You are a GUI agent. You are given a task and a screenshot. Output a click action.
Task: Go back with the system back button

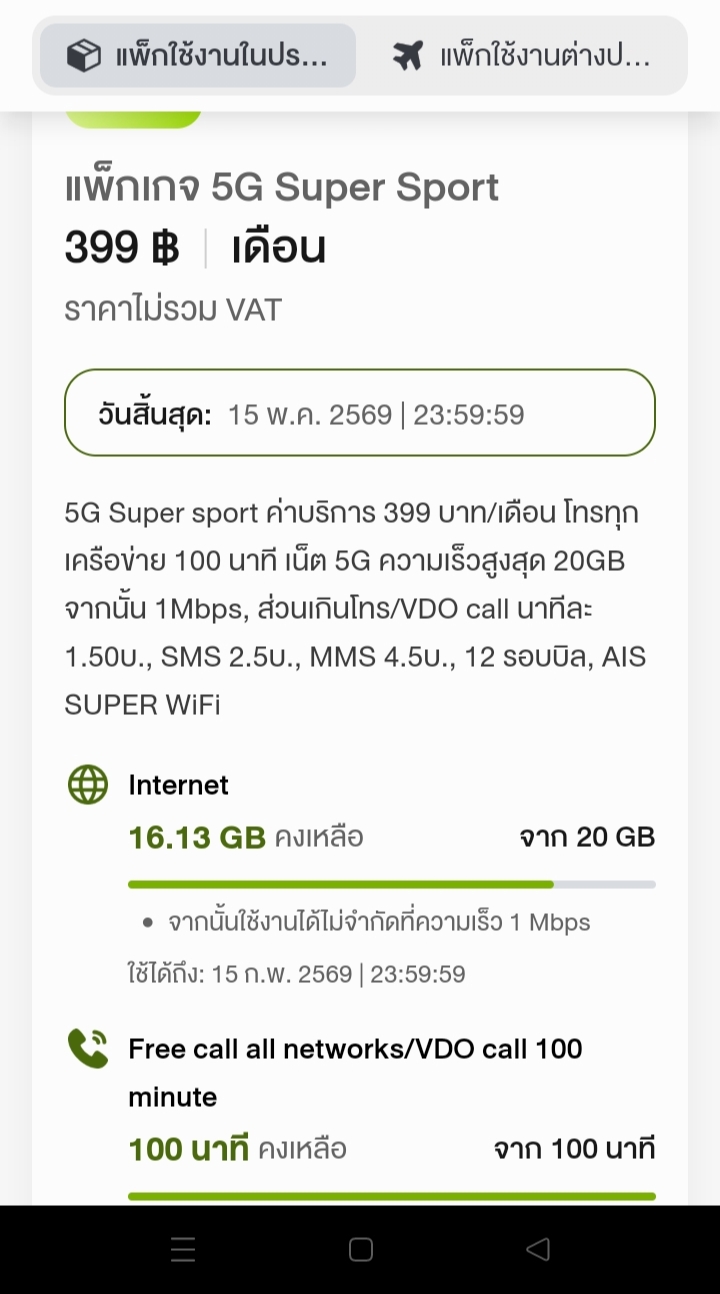click(x=538, y=1249)
